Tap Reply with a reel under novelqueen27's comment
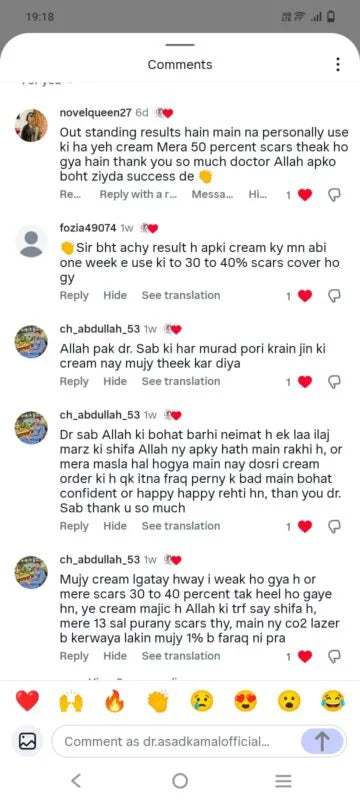360x800 pixels. click(138, 194)
